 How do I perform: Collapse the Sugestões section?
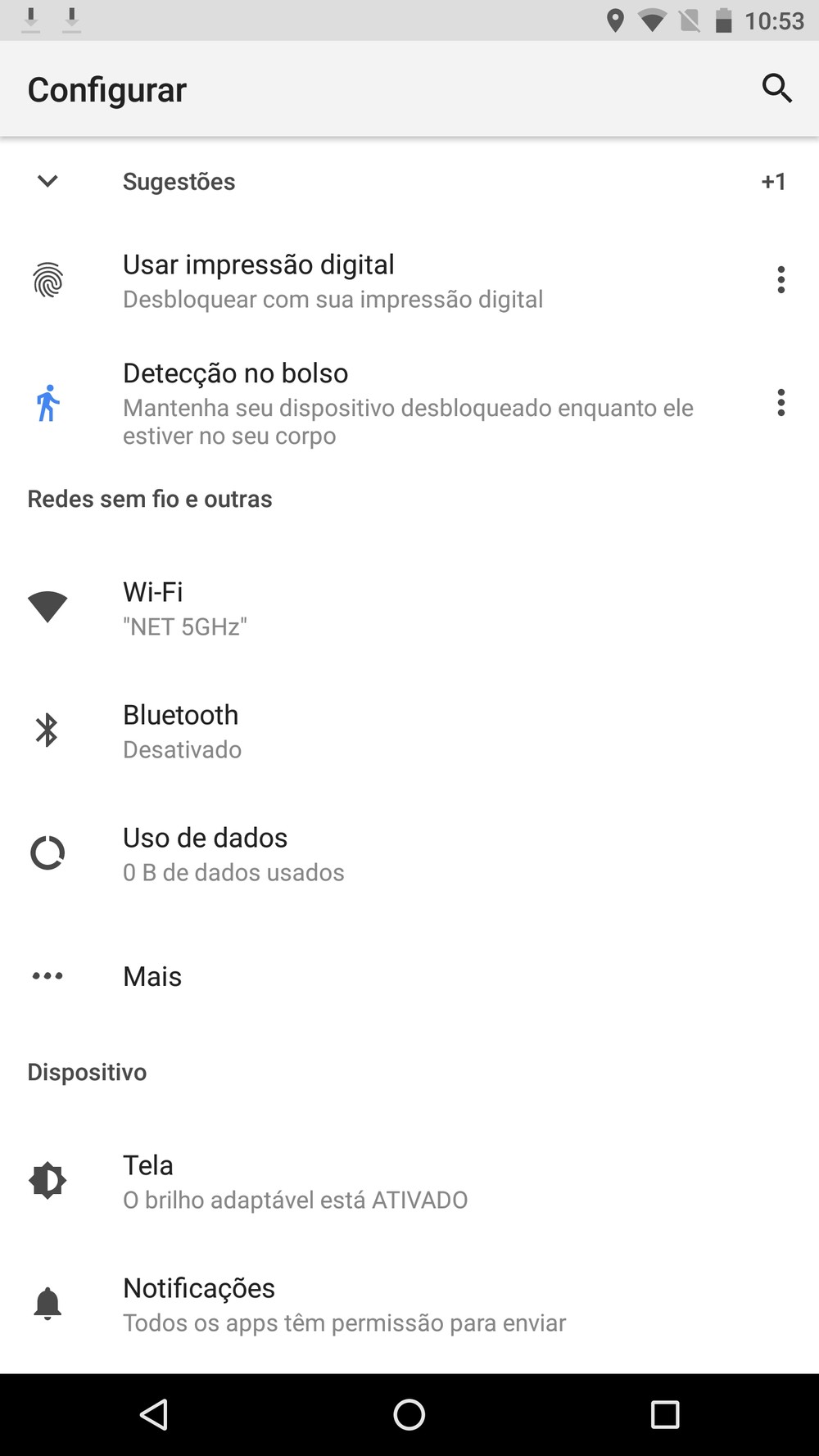click(x=48, y=181)
